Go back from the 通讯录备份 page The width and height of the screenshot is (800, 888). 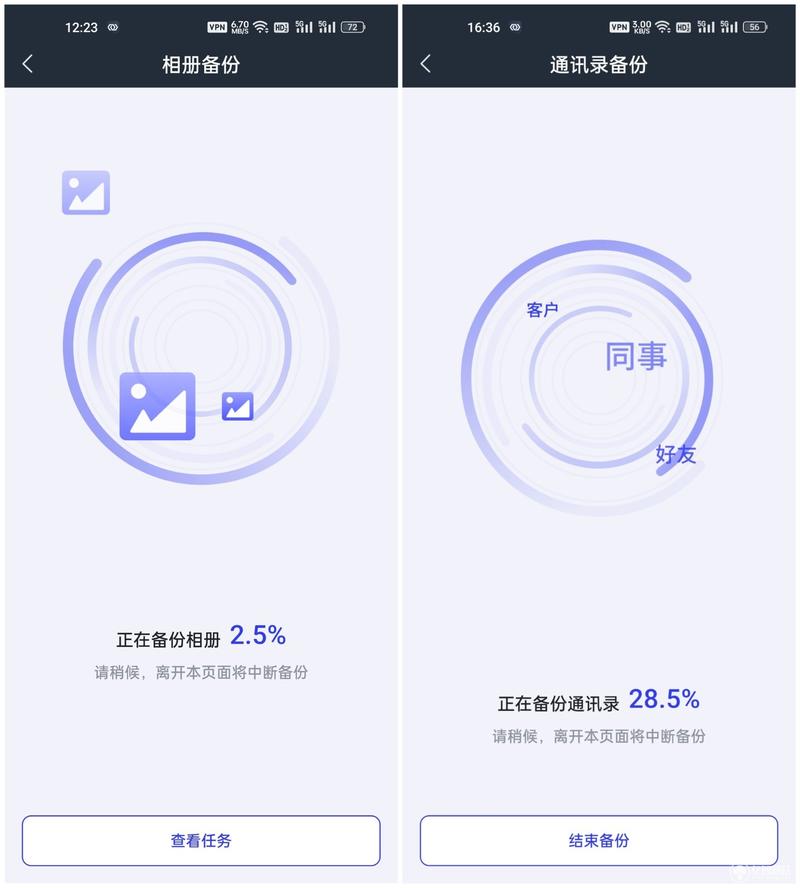[426, 64]
